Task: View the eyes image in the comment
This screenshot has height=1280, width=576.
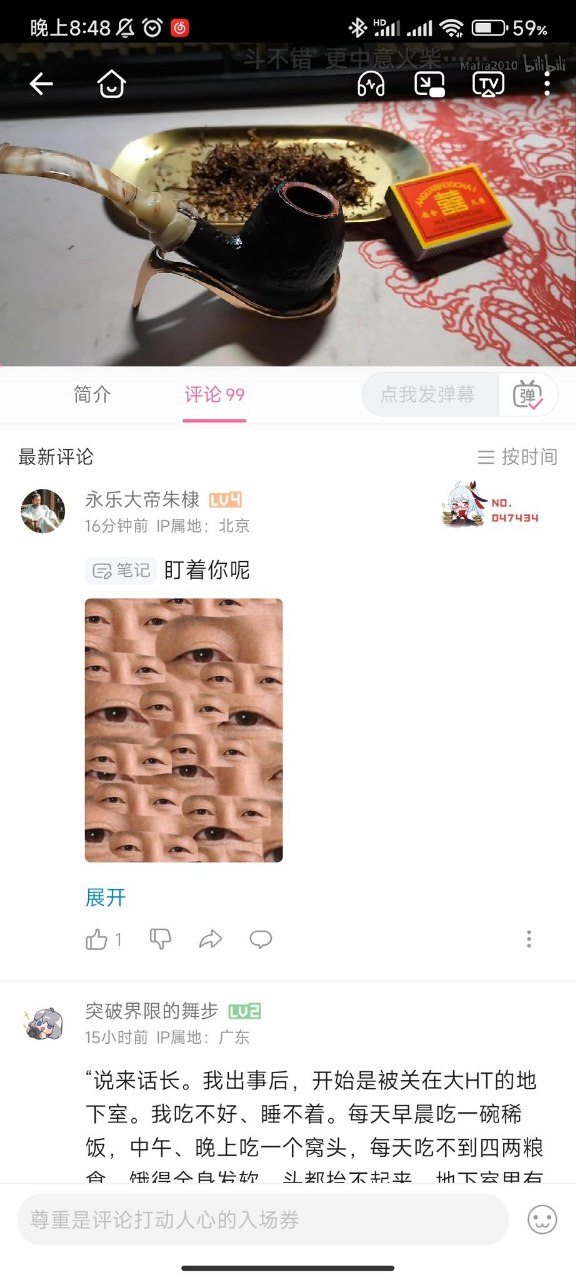Action: 184,730
